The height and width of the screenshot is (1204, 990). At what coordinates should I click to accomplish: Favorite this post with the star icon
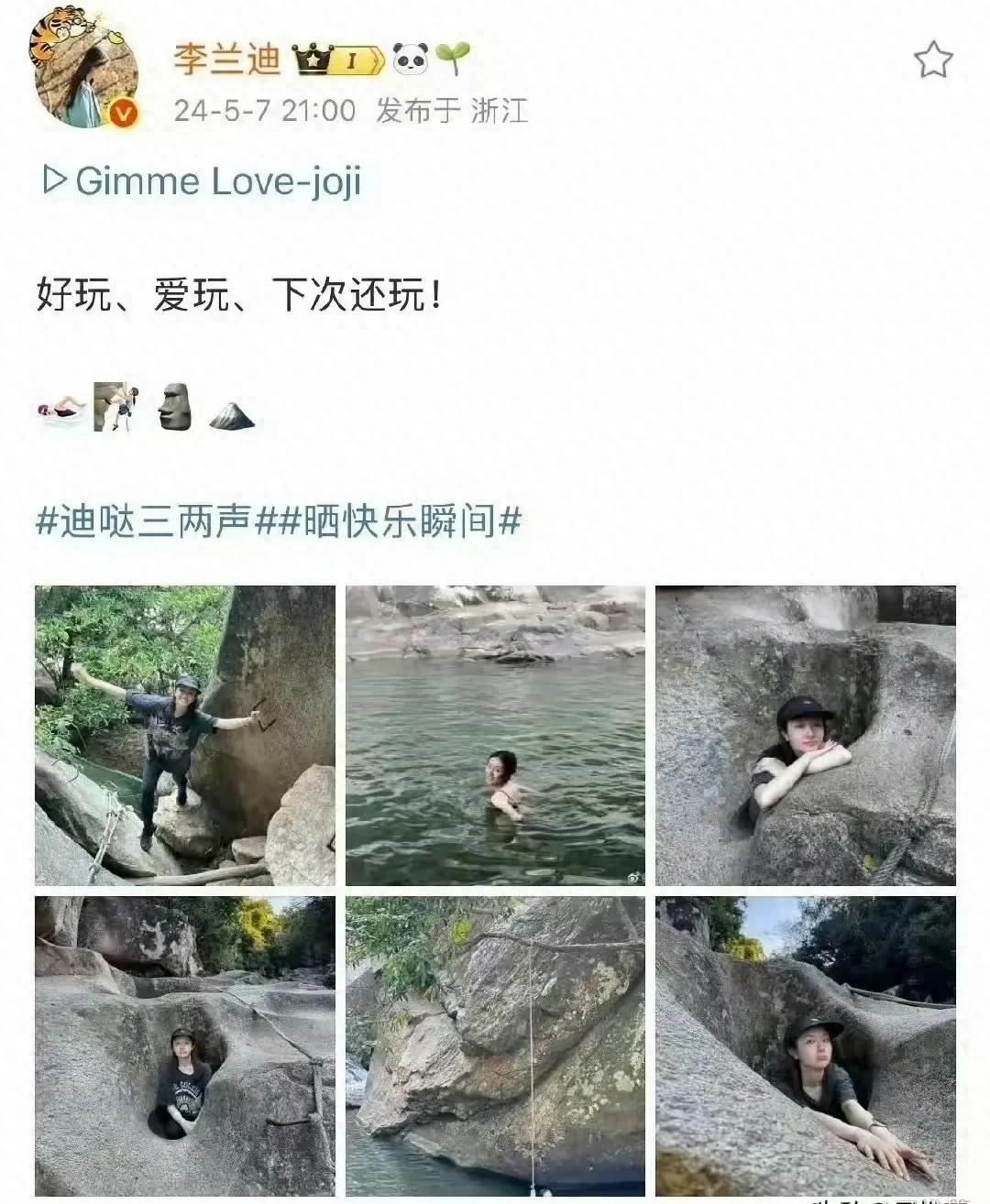pyautogui.click(x=933, y=60)
